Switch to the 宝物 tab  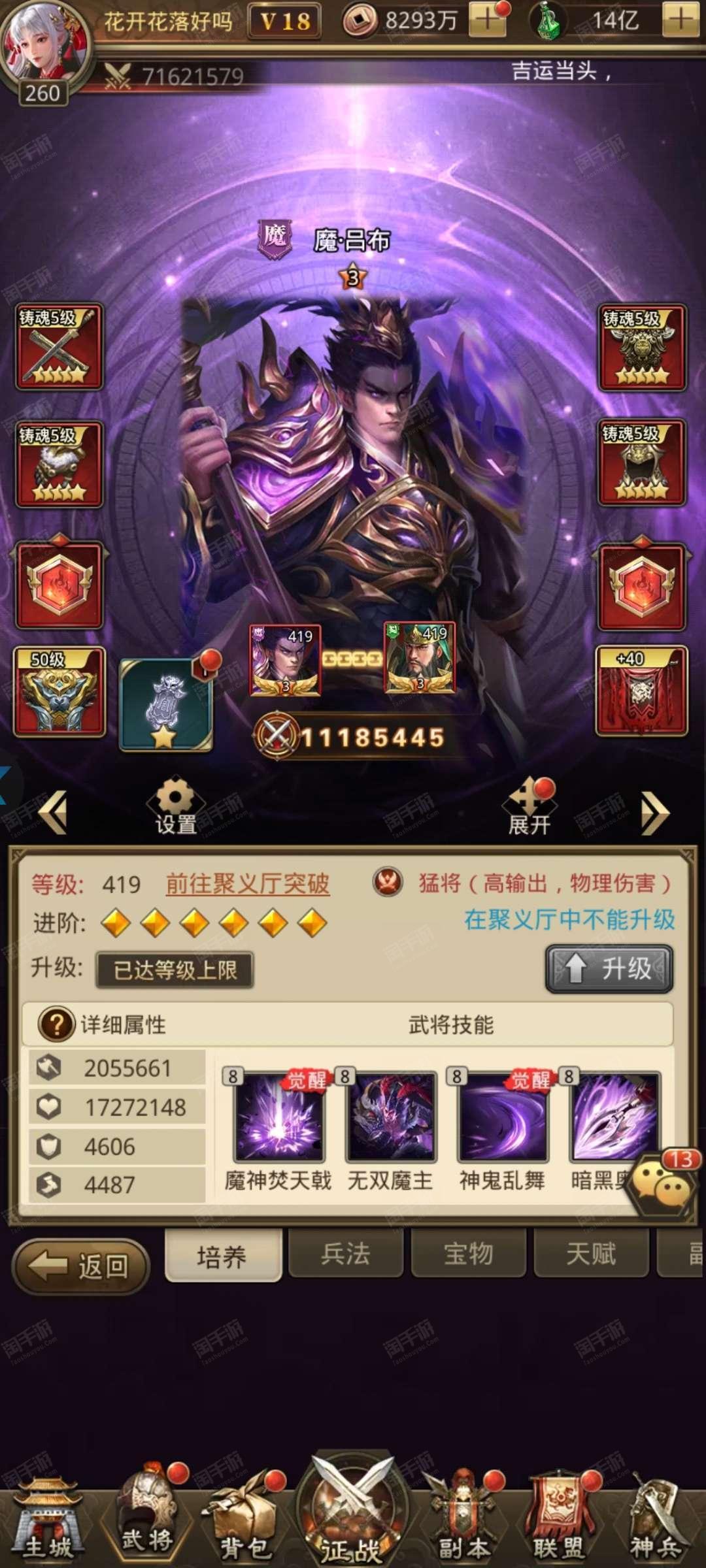coord(468,1253)
